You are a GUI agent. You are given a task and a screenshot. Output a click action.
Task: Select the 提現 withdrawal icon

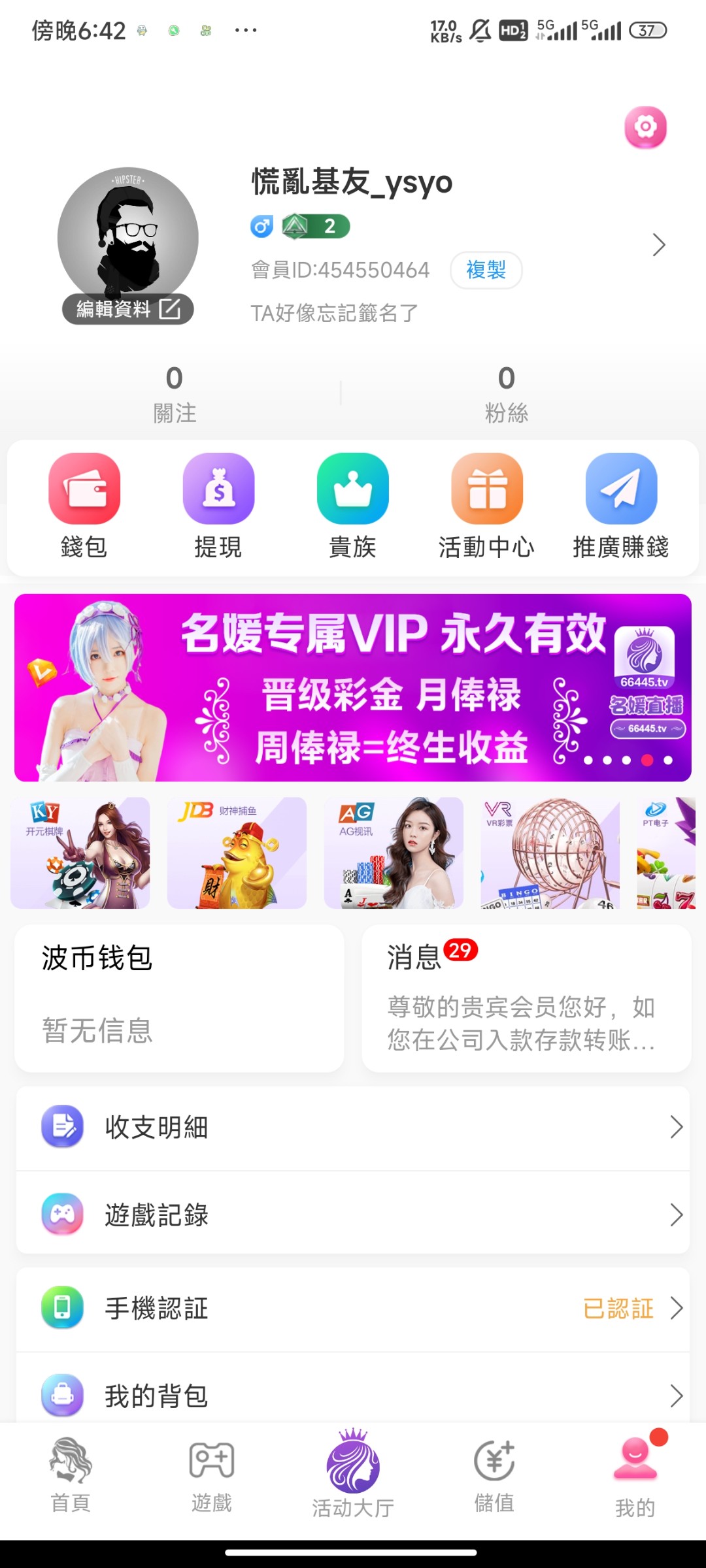point(218,489)
